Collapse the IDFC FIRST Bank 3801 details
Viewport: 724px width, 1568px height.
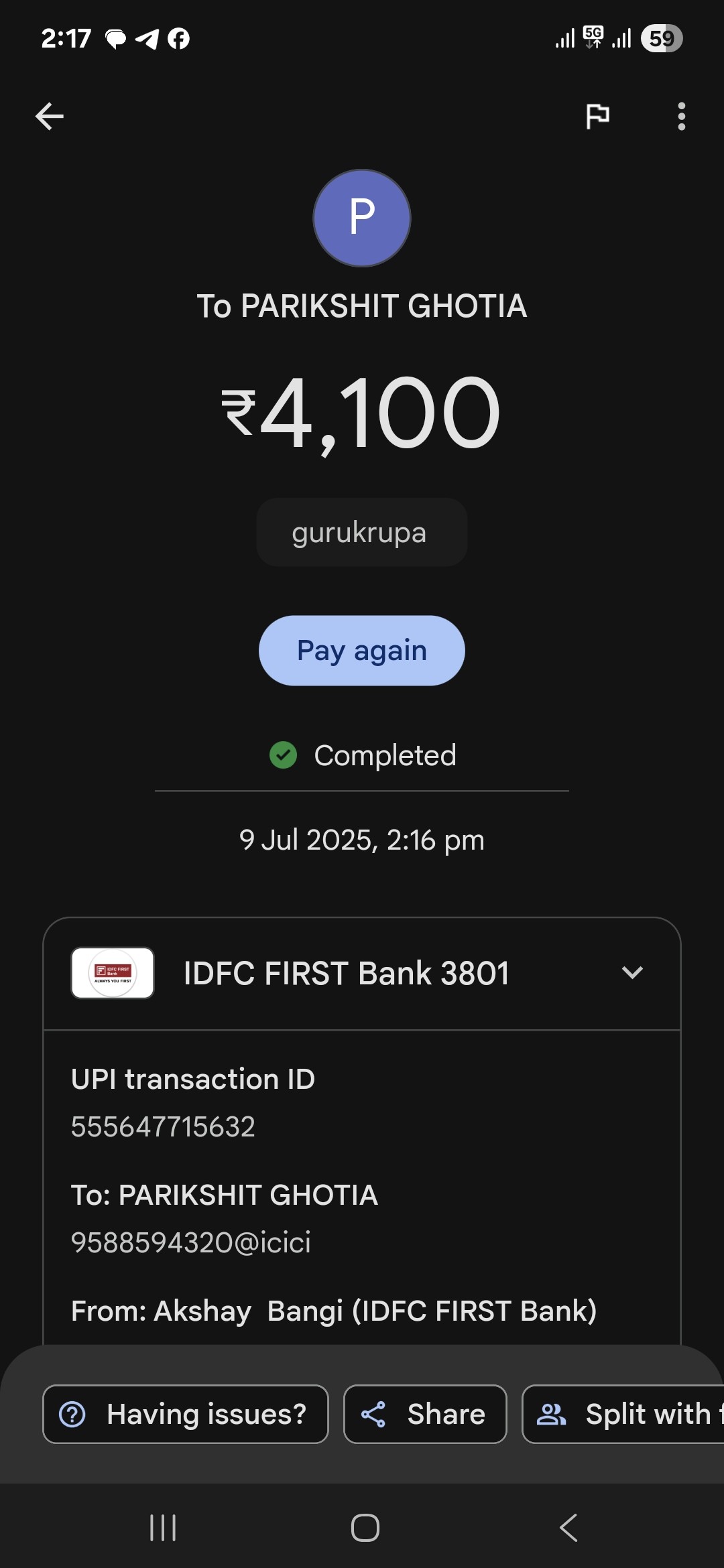pyautogui.click(x=632, y=973)
